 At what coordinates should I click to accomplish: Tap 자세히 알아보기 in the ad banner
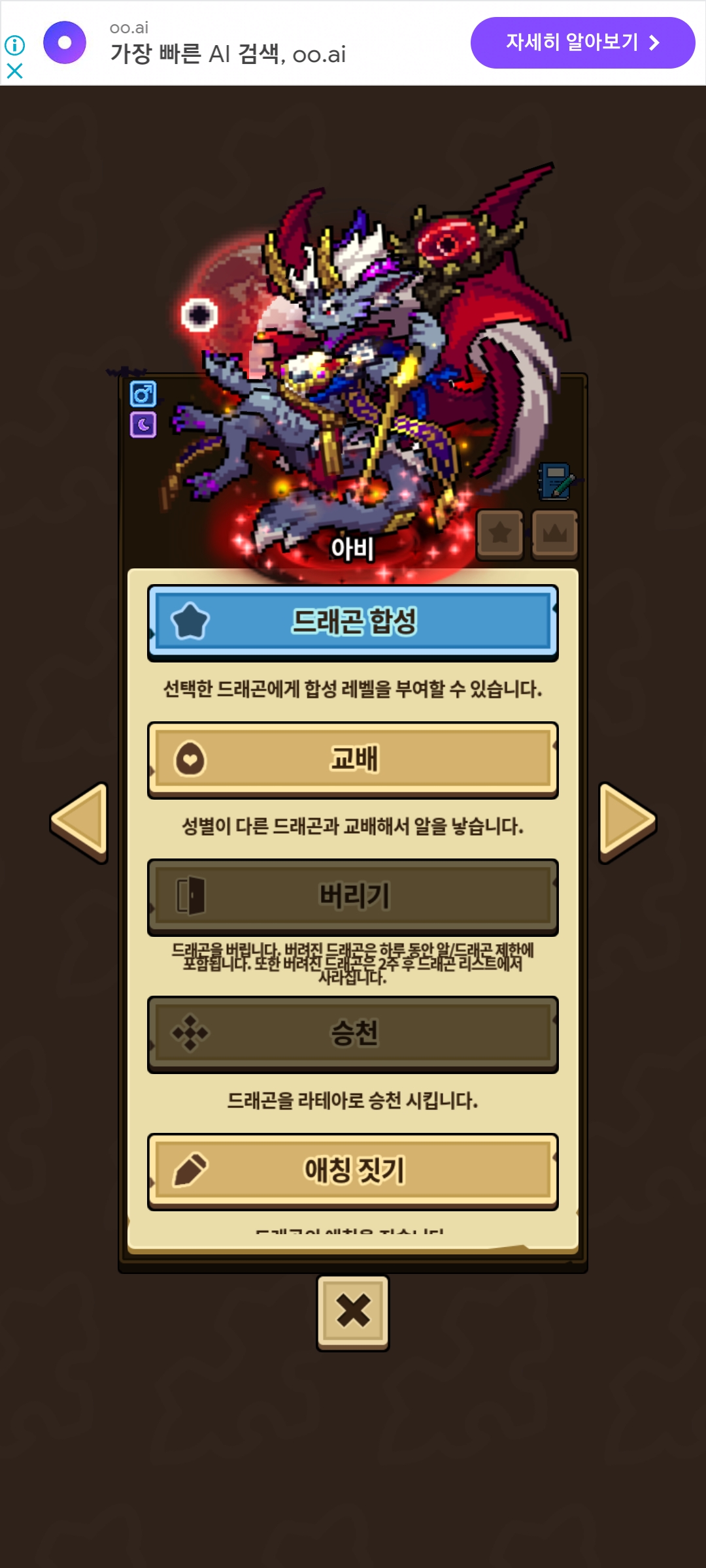(582, 42)
